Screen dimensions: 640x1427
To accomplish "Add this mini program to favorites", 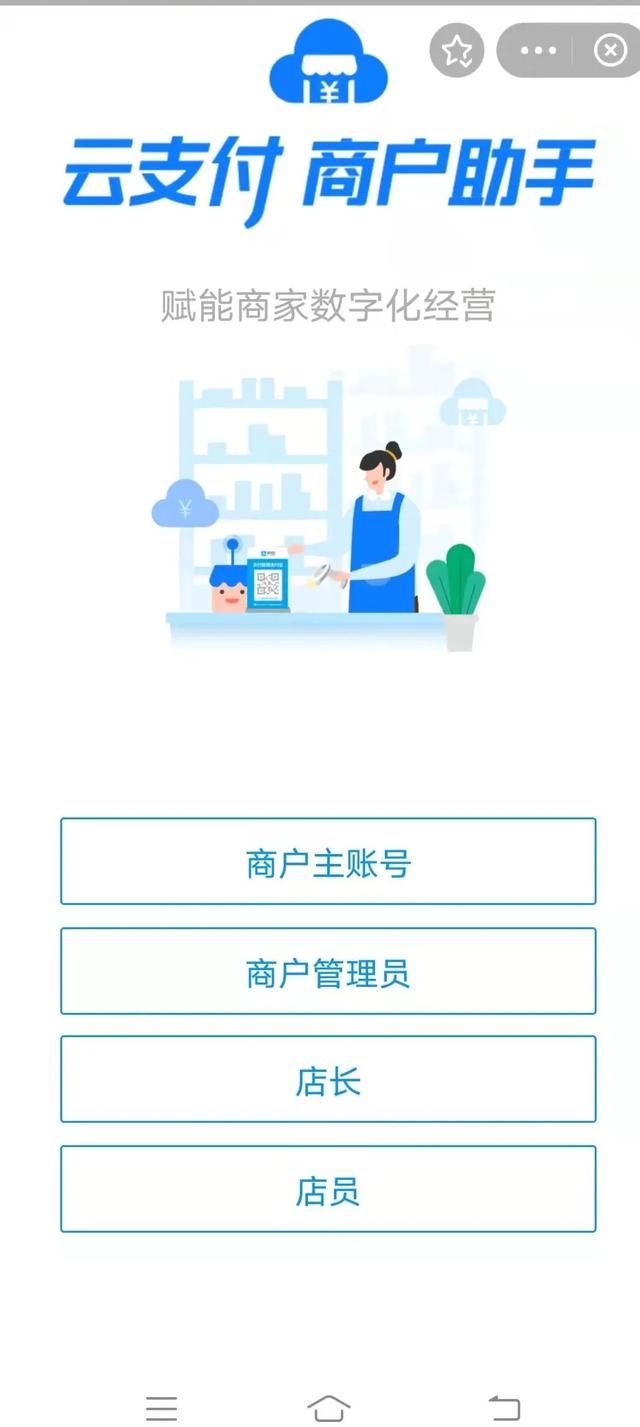I will (x=457, y=50).
